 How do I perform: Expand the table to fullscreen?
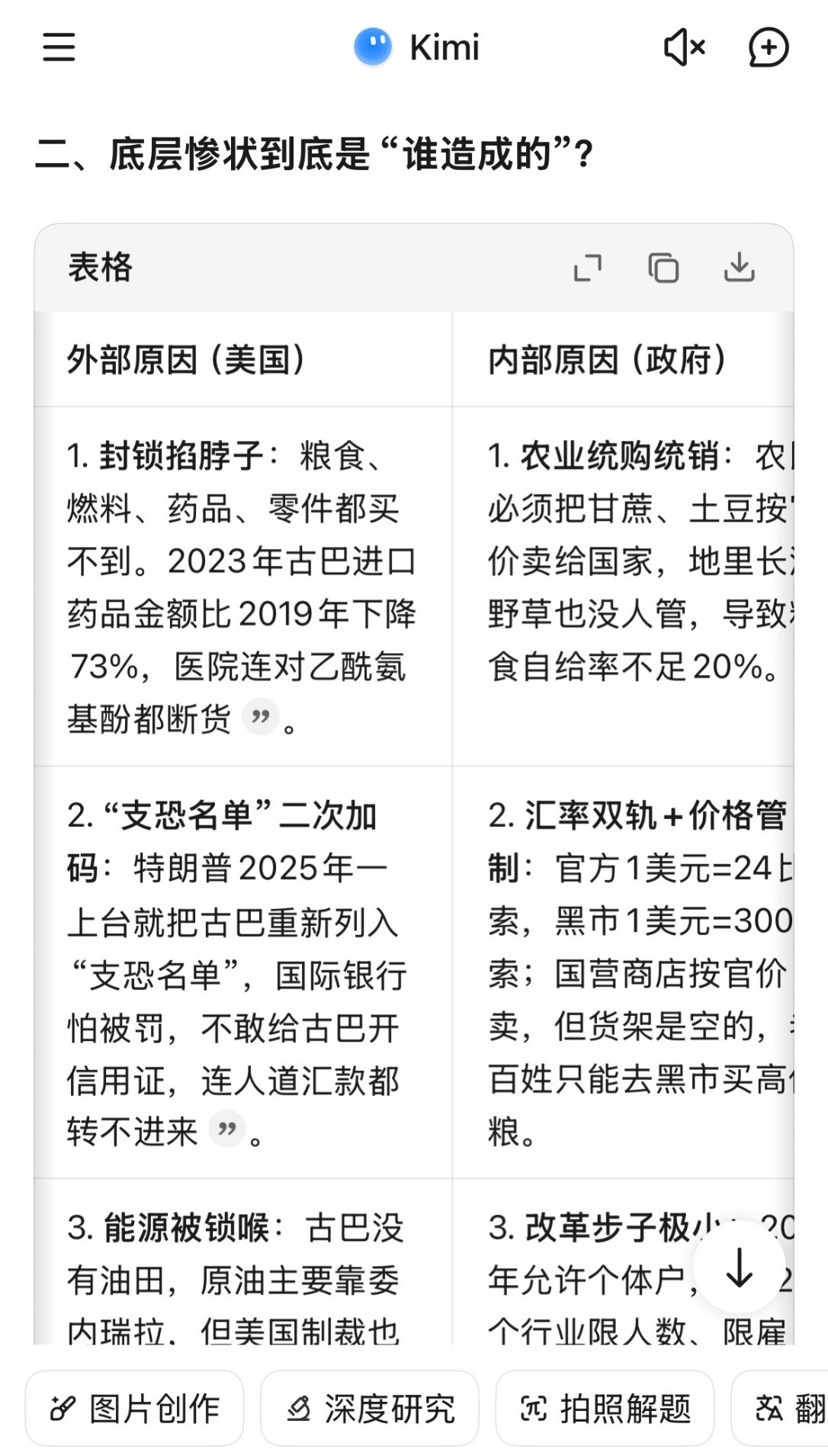587,268
